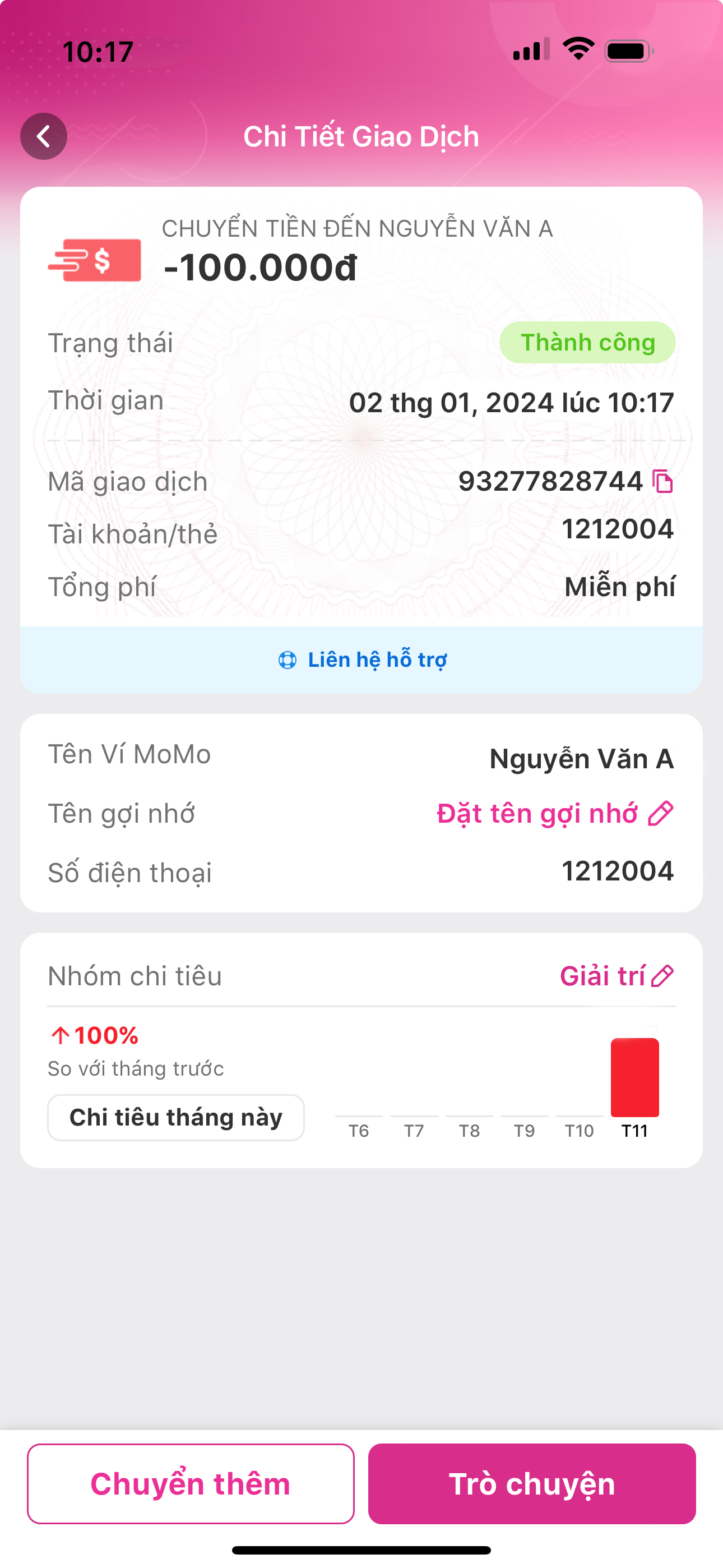Go back from transaction details
The height and width of the screenshot is (1568, 723).
point(44,136)
